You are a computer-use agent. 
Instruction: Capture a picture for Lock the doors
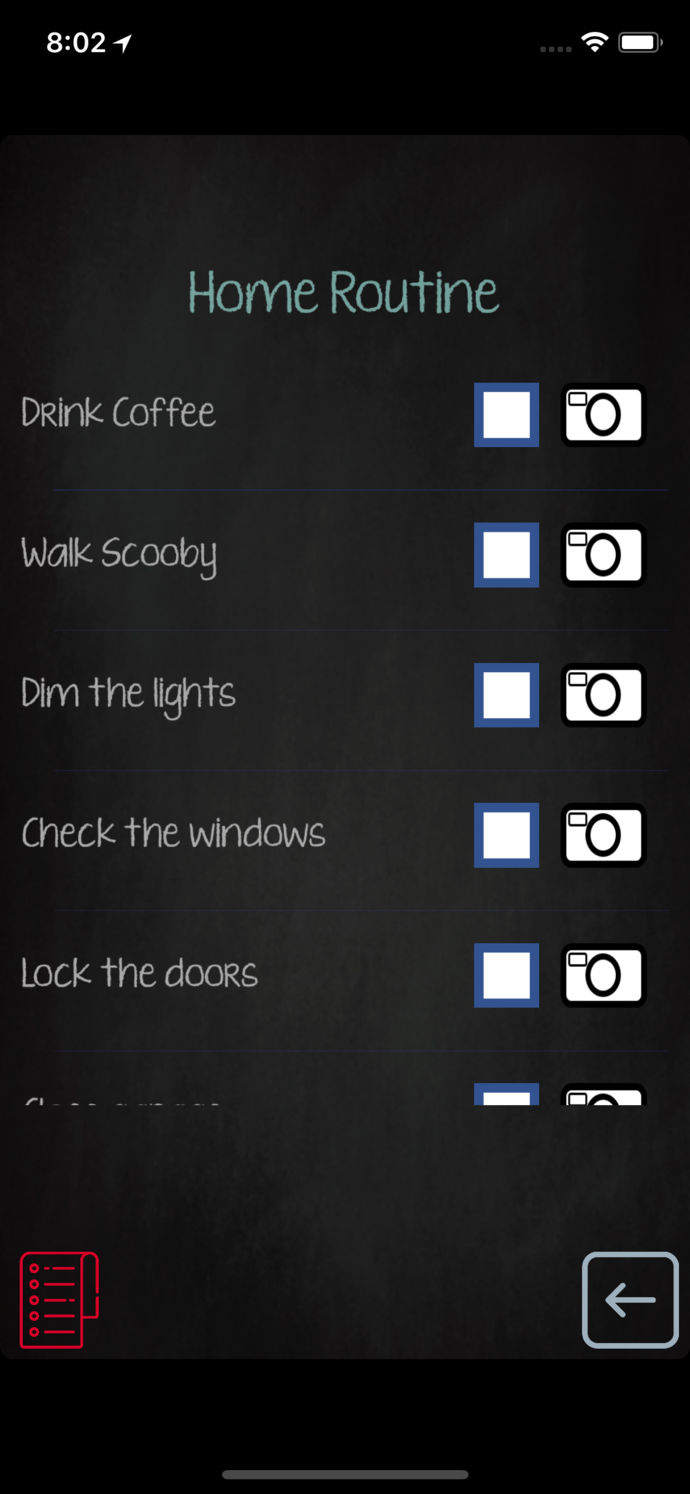(x=602, y=974)
